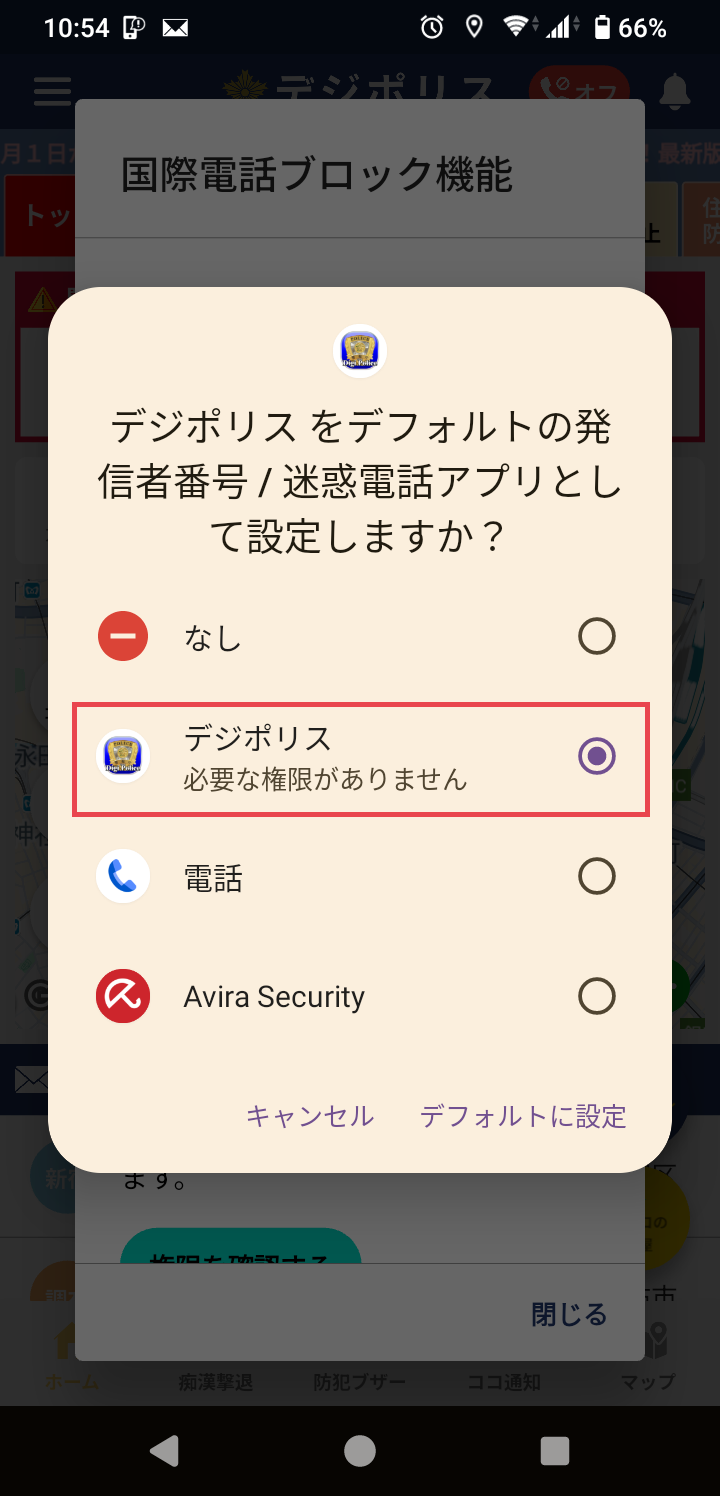Tap the 電話 phone app icon
Screen dimensions: 720x1496
point(122,876)
